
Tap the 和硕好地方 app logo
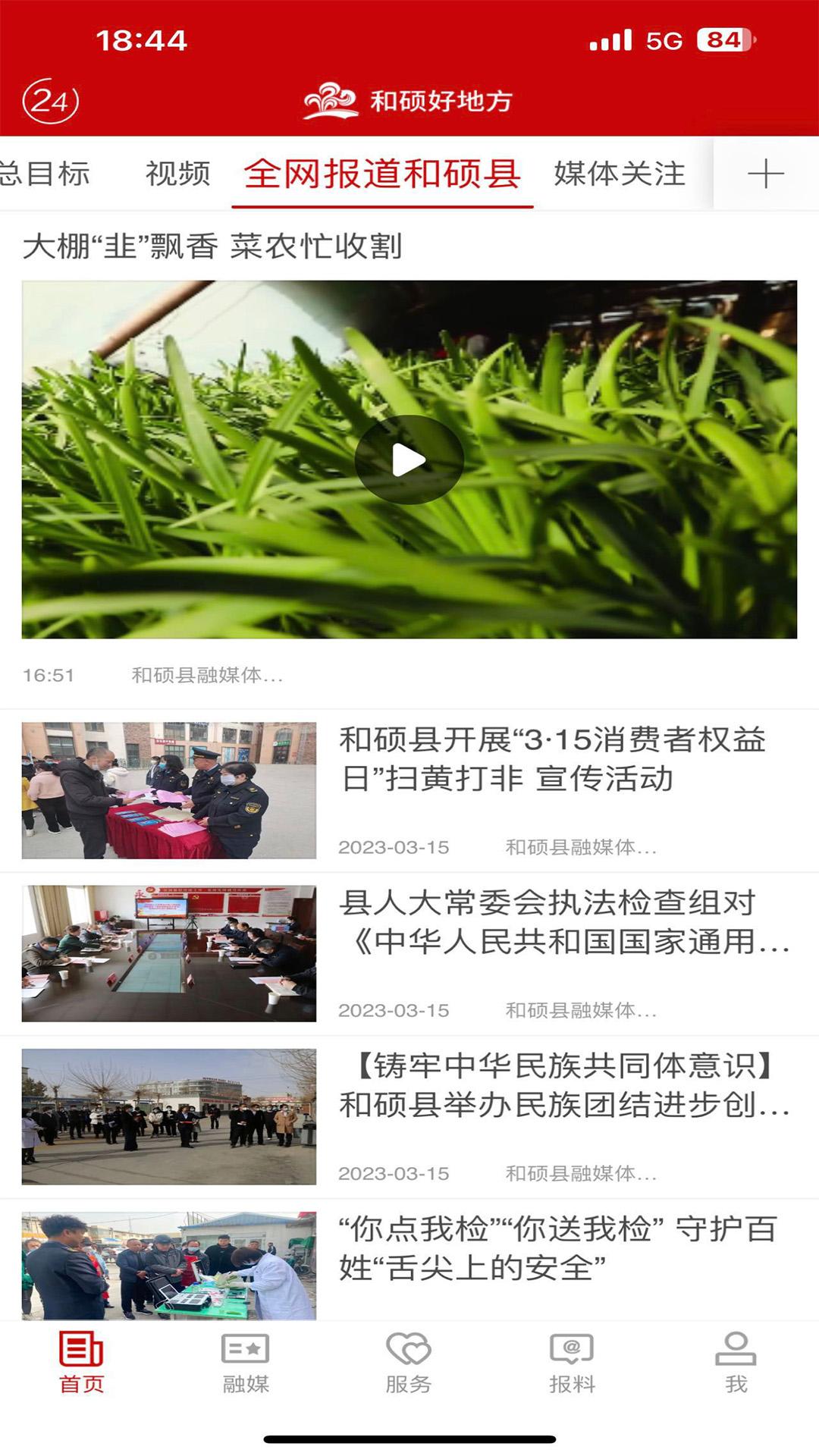click(x=409, y=102)
